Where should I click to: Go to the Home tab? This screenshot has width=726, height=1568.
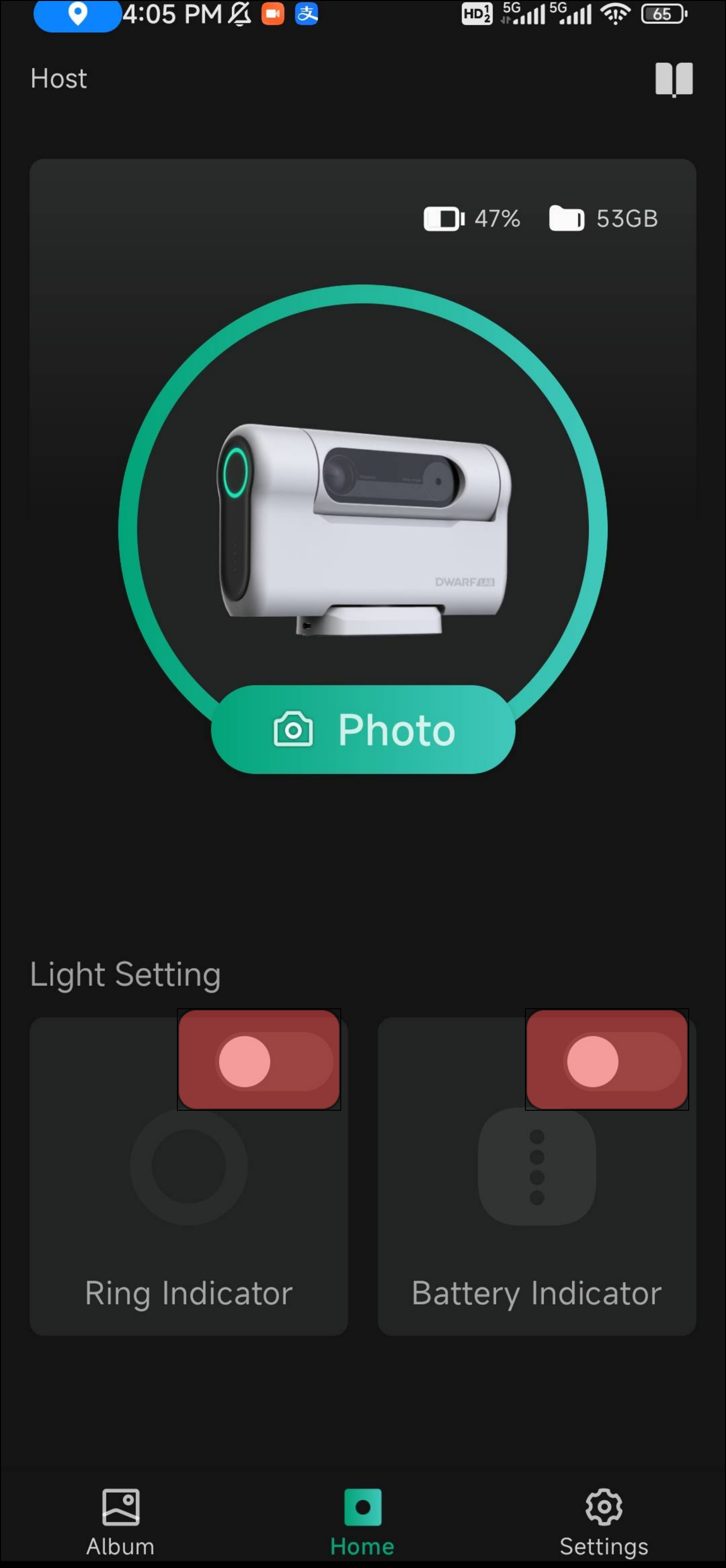tap(363, 1521)
